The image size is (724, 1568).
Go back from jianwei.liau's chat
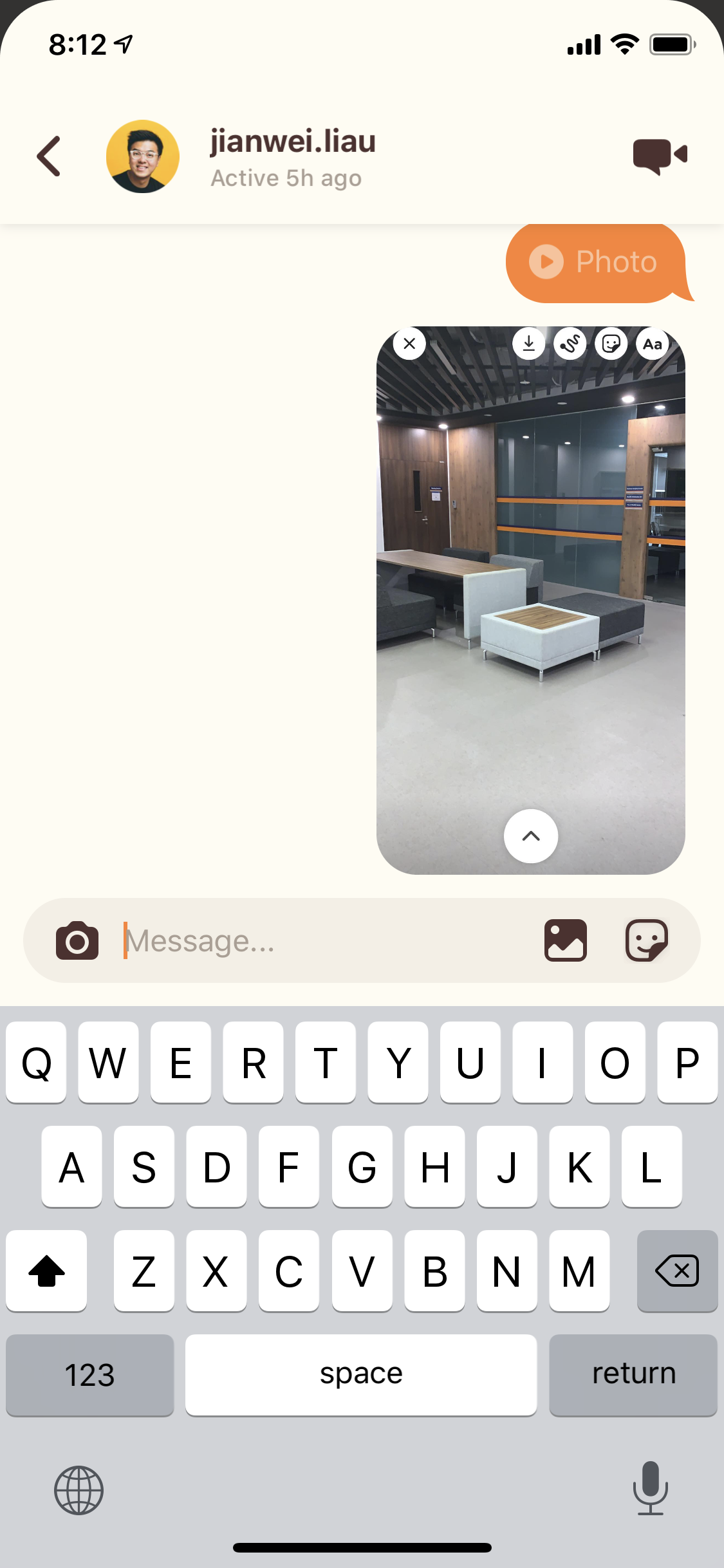click(x=49, y=156)
